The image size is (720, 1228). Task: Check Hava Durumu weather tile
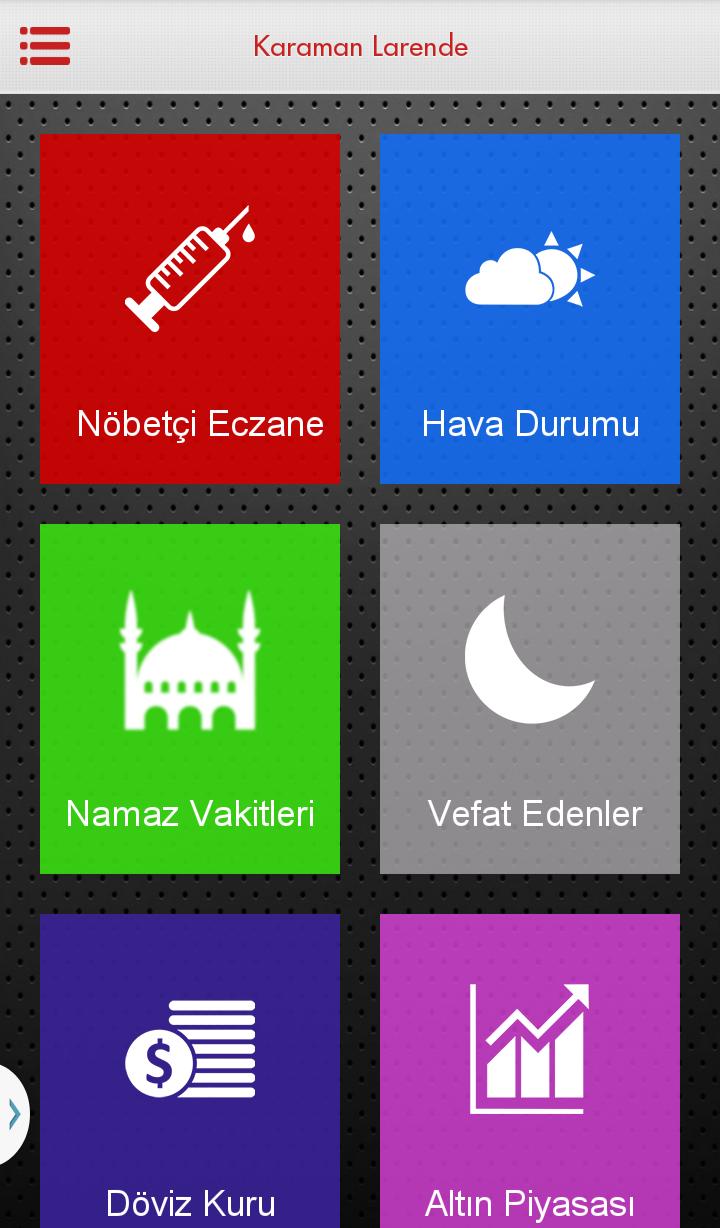click(x=530, y=309)
